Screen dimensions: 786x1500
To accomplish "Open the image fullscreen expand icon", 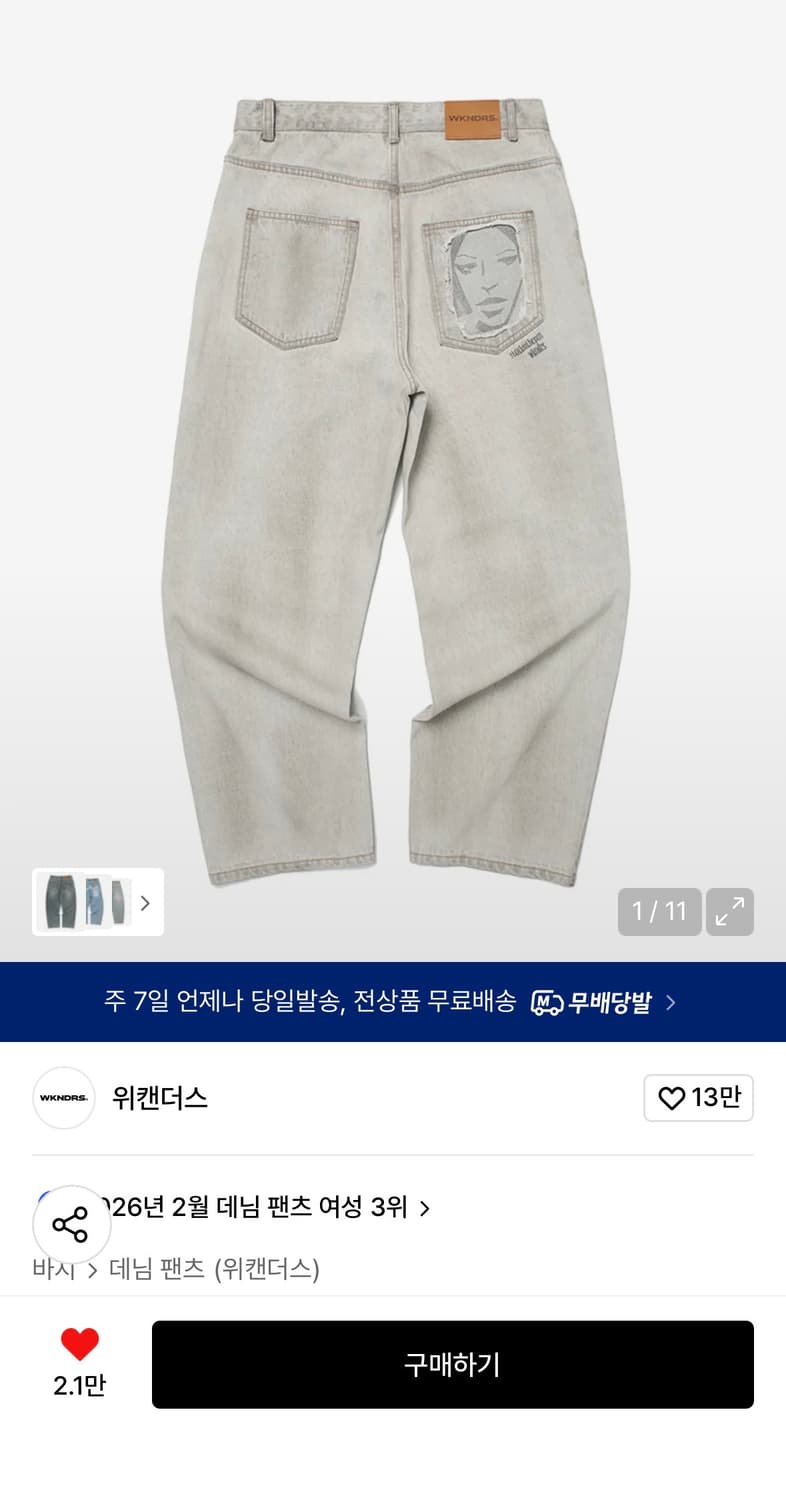I will tap(729, 911).
